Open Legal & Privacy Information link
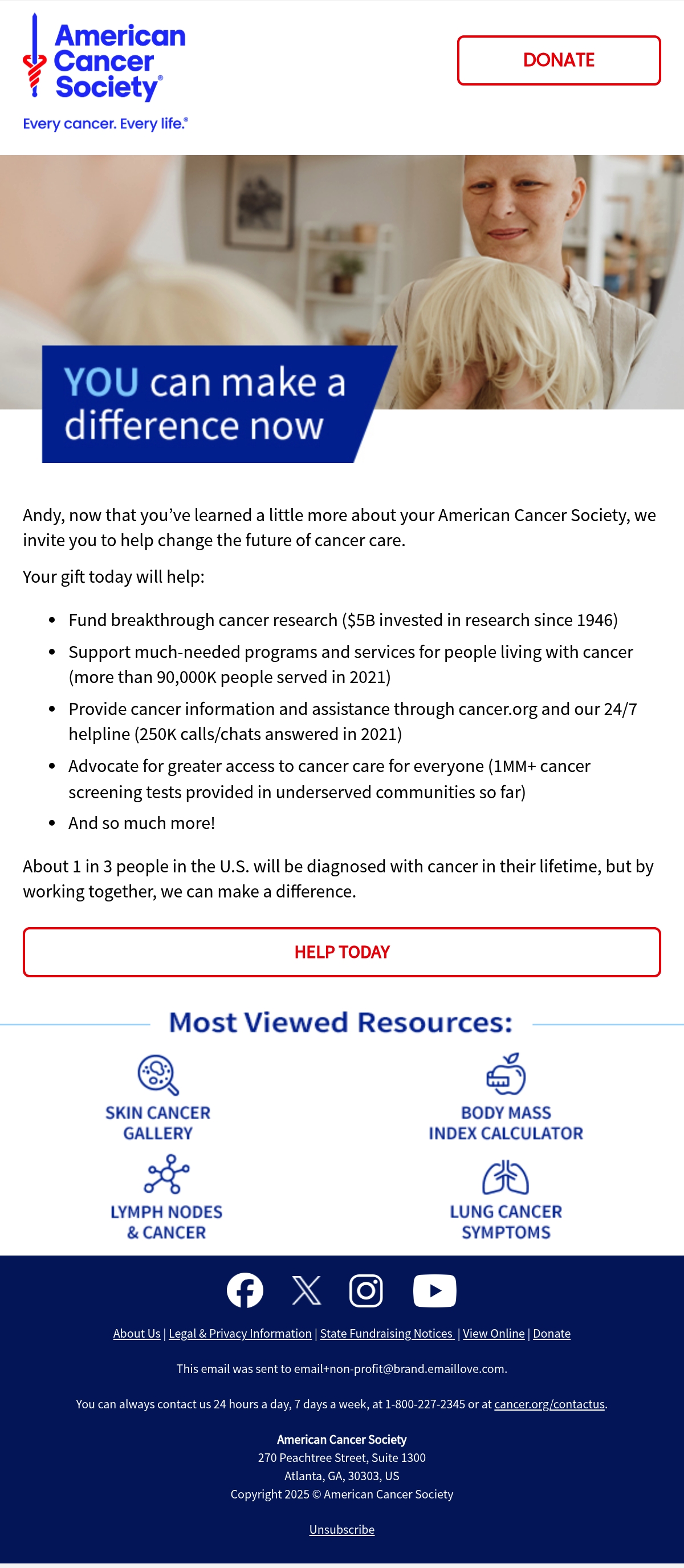This screenshot has width=684, height=1568. pyautogui.click(x=240, y=1333)
